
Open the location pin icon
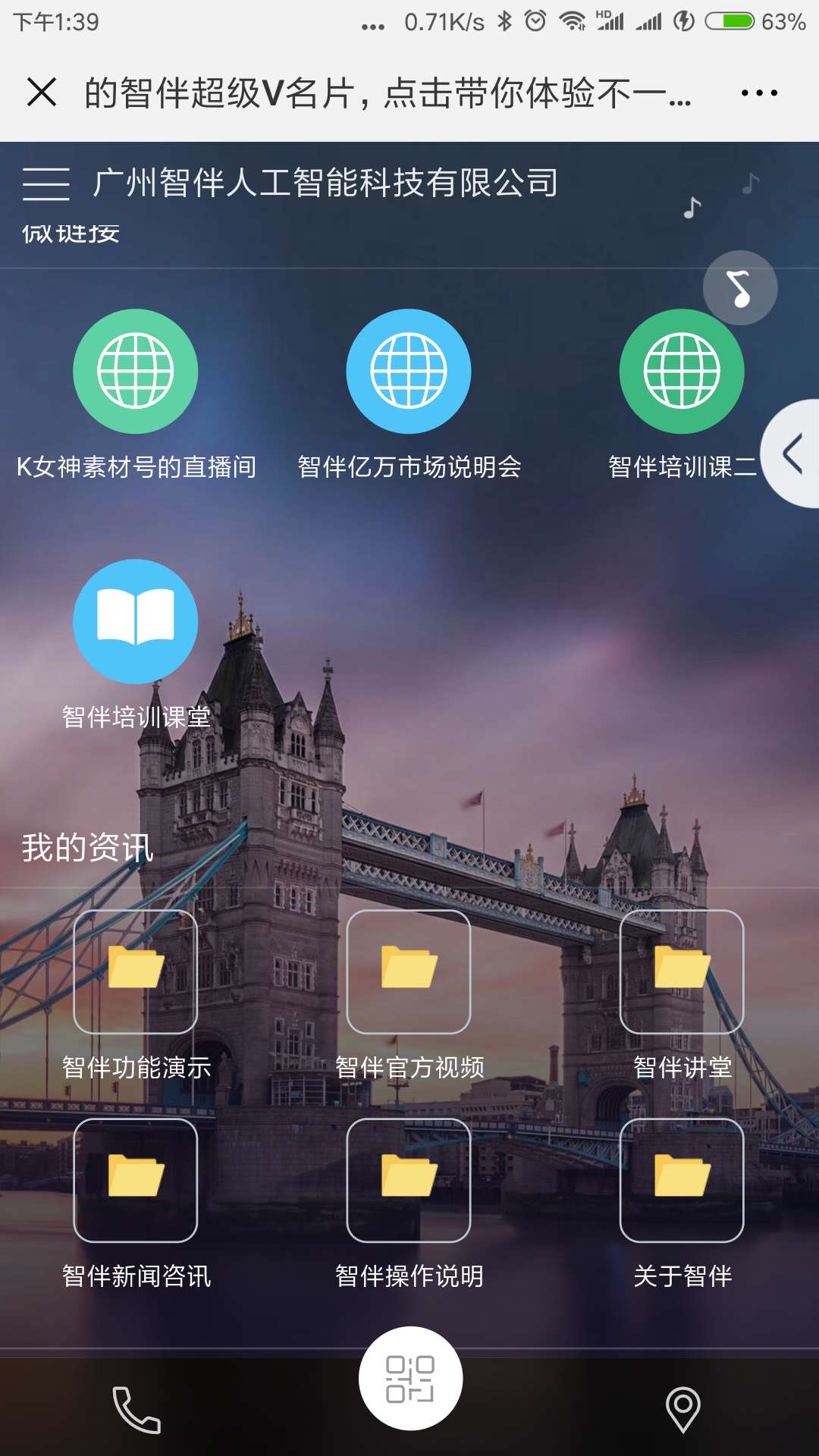682,1410
